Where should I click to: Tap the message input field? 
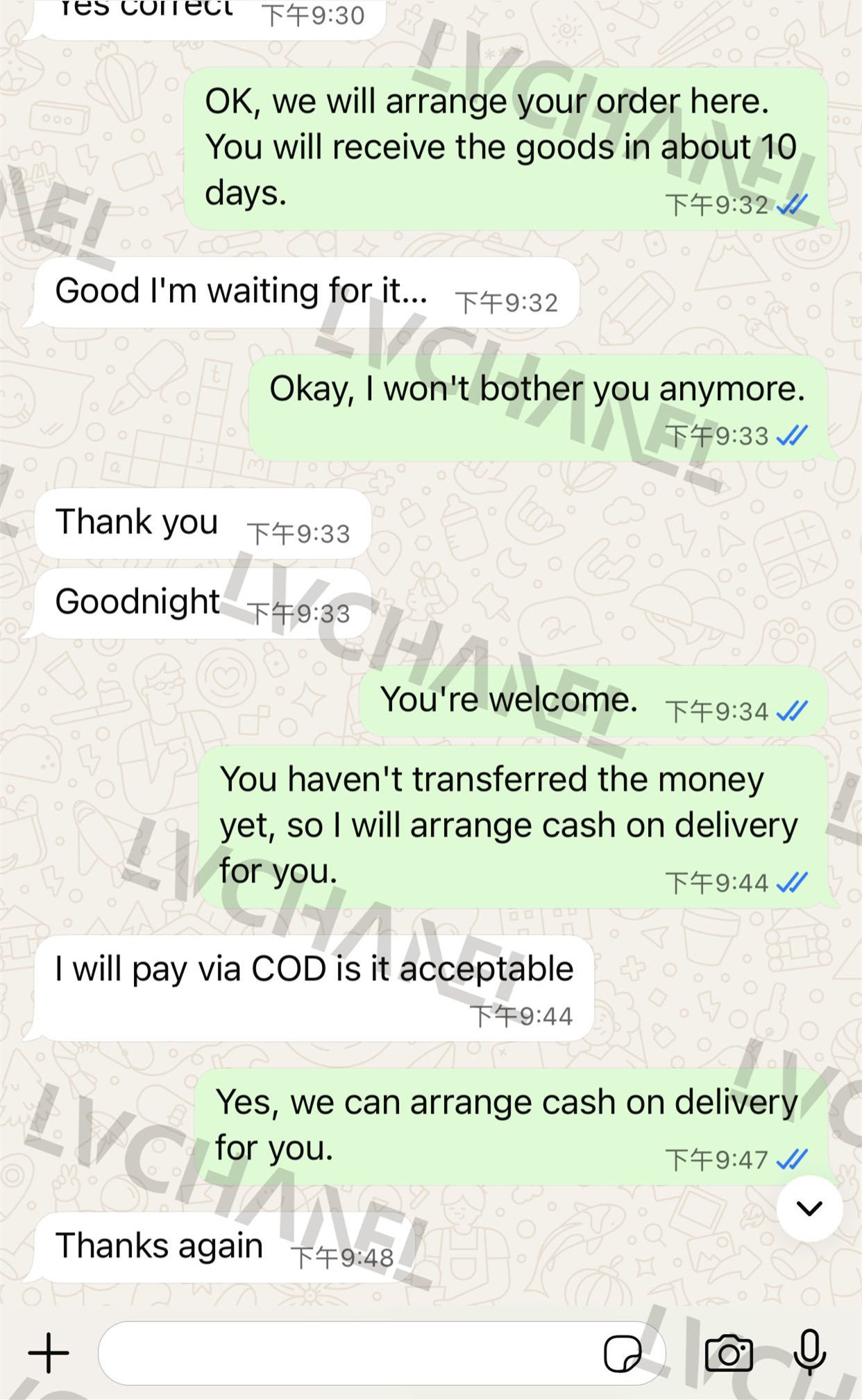(347, 1353)
